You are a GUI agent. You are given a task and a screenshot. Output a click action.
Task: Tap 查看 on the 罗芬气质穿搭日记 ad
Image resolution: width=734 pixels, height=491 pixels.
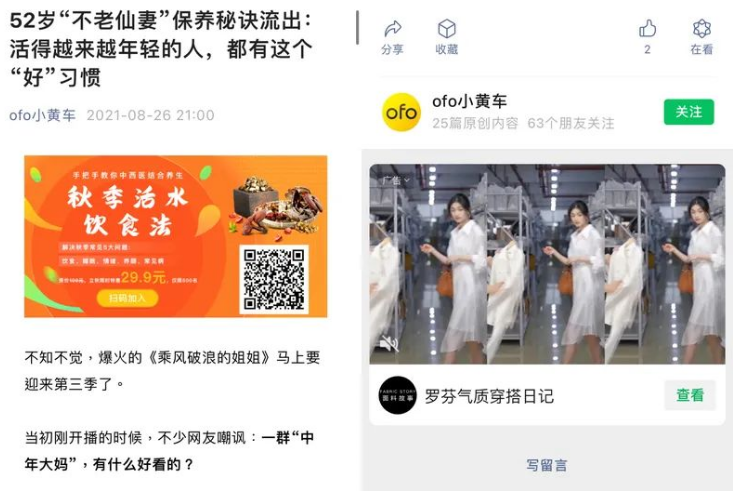(x=690, y=395)
